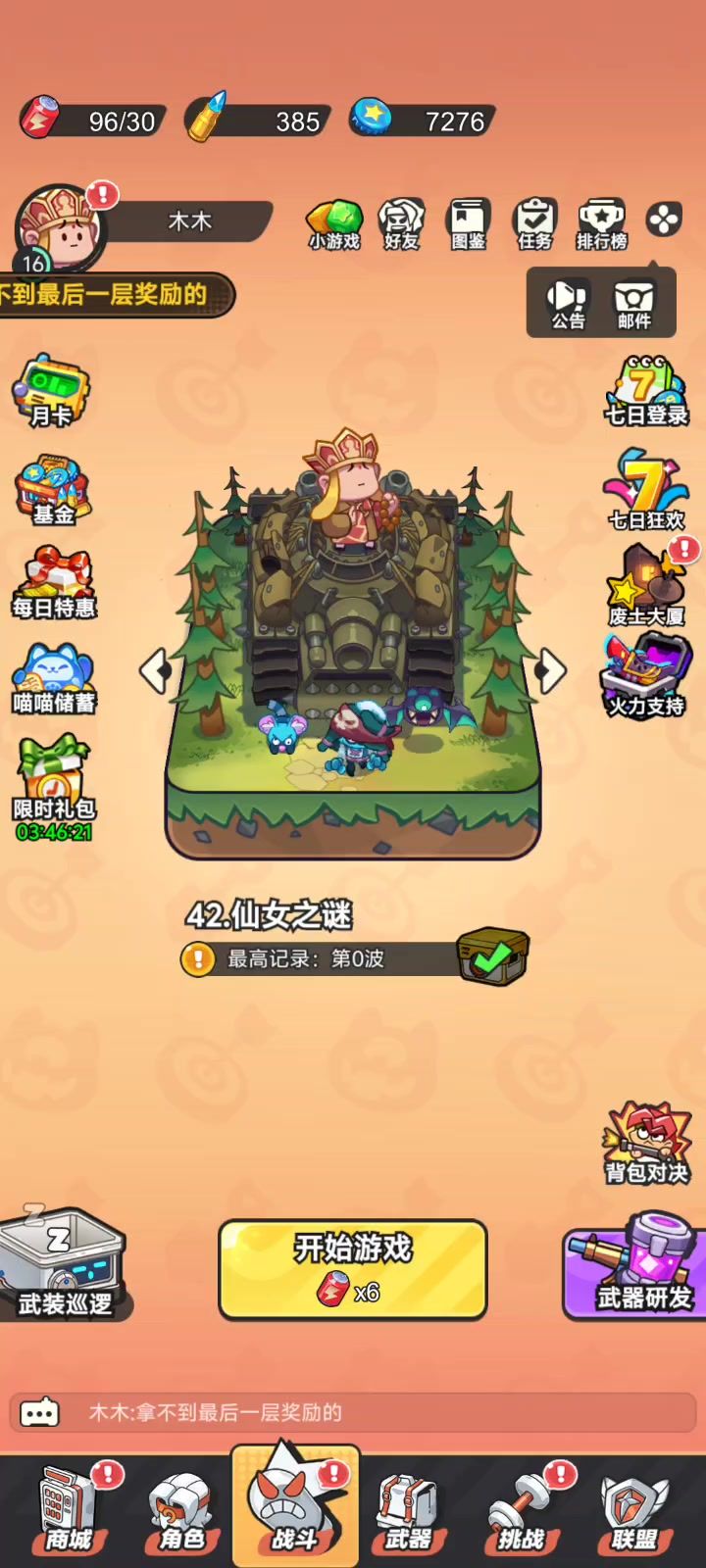Viewport: 706px width, 1568px height.
Task: Open 武器研发 weapon research
Action: (x=638, y=1266)
